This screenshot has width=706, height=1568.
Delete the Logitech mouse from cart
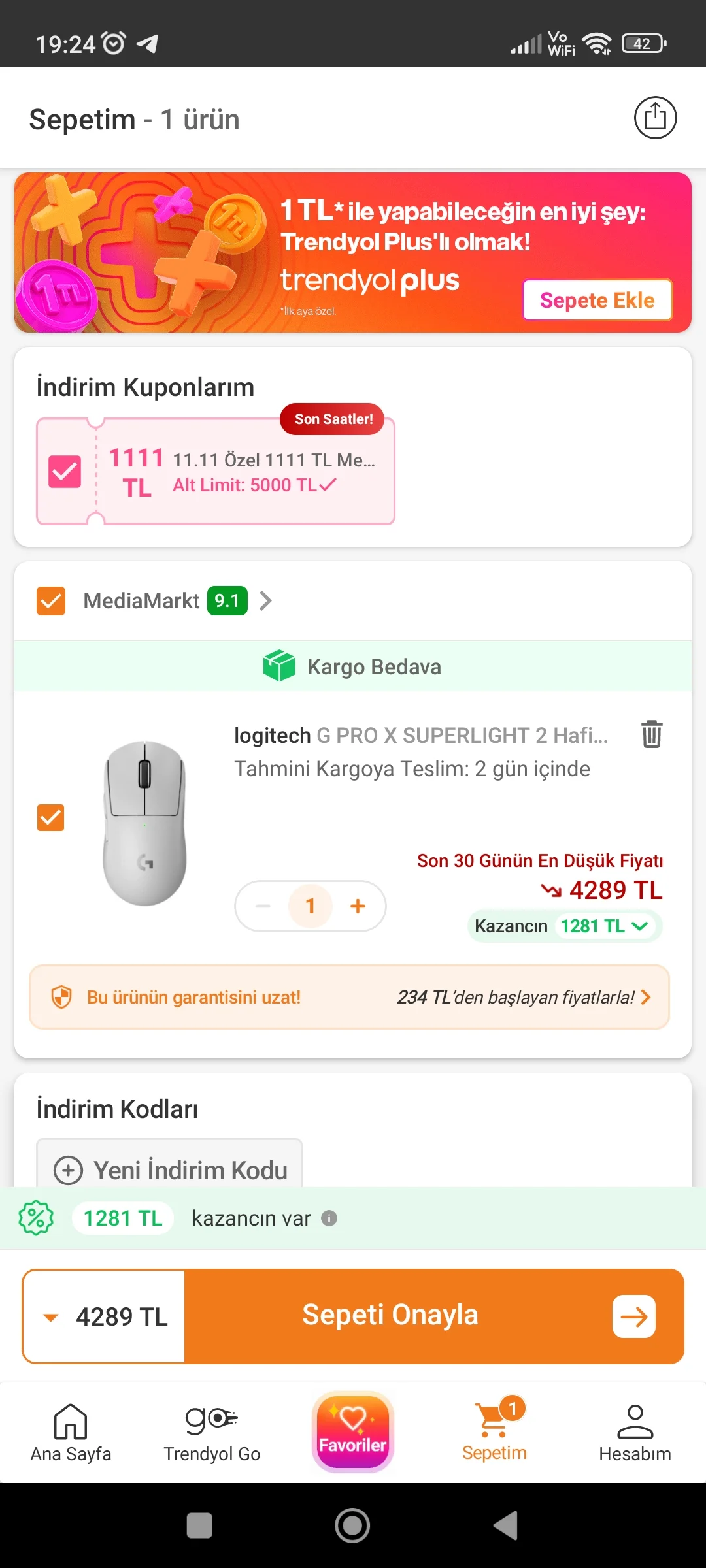tap(651, 734)
